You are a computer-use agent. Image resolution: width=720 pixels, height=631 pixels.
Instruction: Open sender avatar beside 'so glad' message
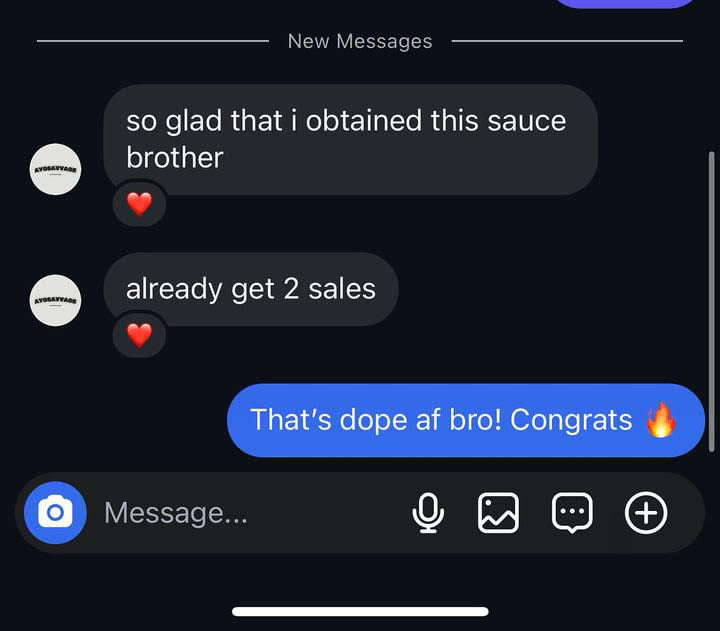tap(55, 169)
